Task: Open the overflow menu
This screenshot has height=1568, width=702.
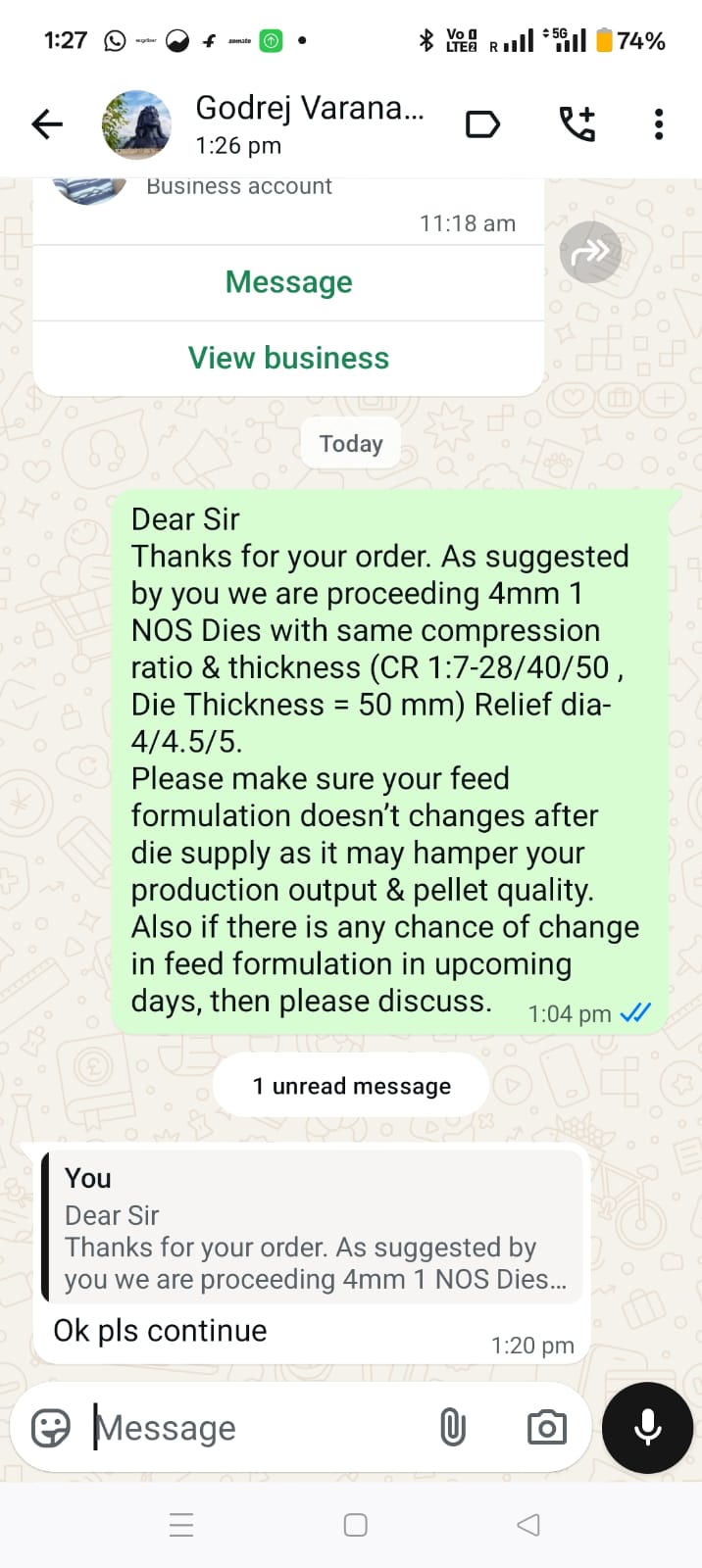Action: pos(659,124)
